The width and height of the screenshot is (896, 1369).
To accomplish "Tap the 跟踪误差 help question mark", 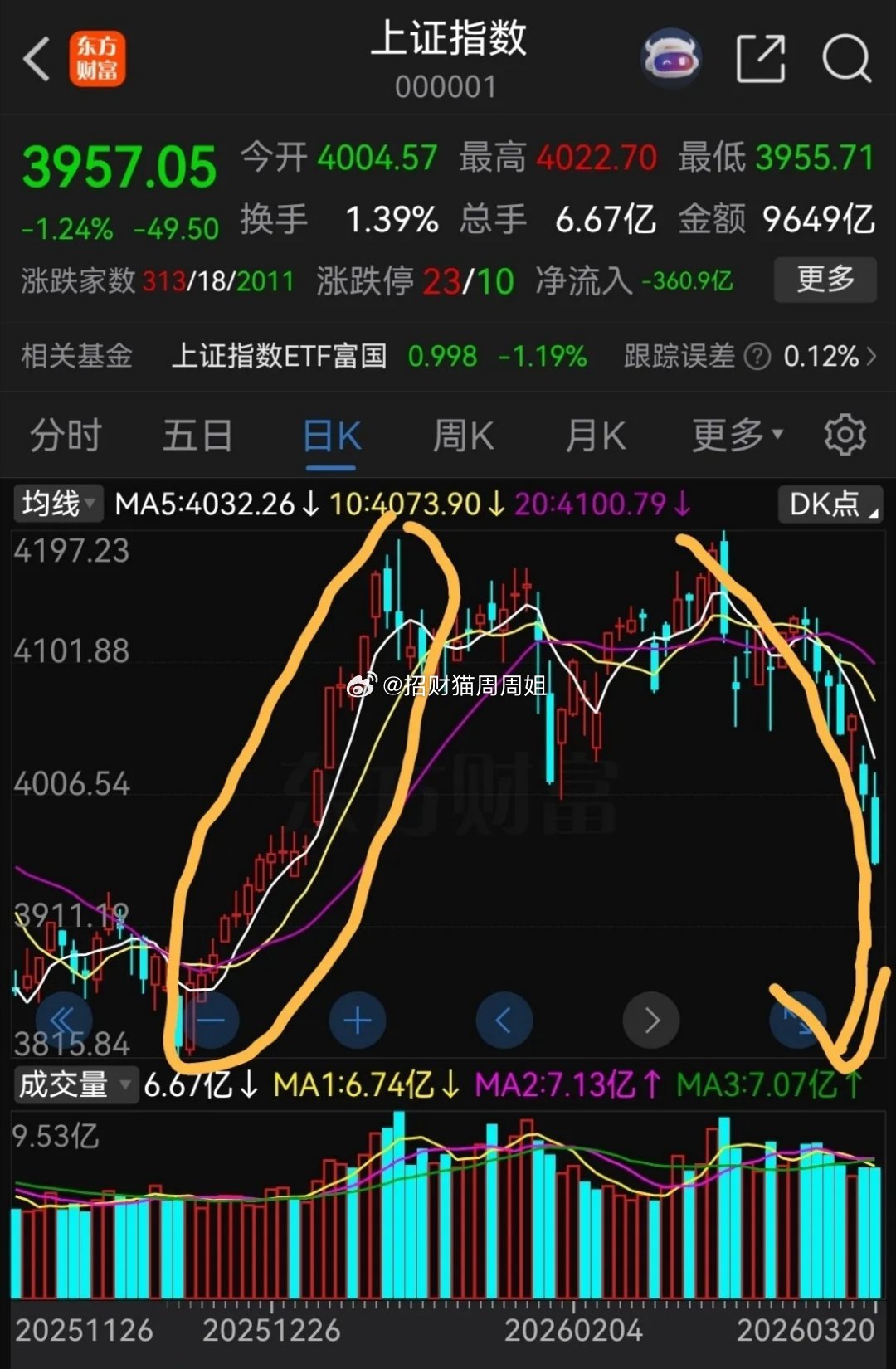I will click(756, 357).
